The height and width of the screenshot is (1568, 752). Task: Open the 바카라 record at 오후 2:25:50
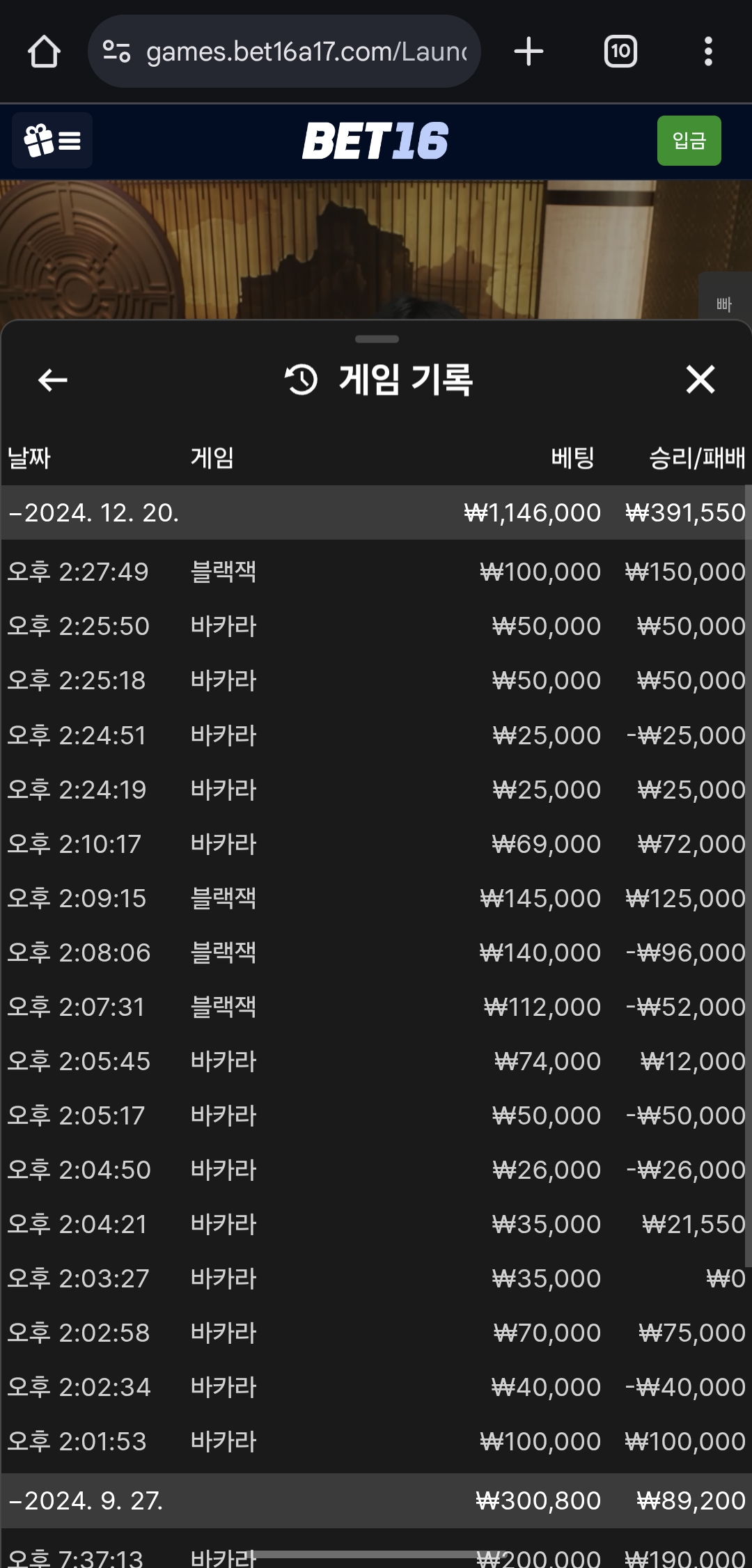(373, 626)
